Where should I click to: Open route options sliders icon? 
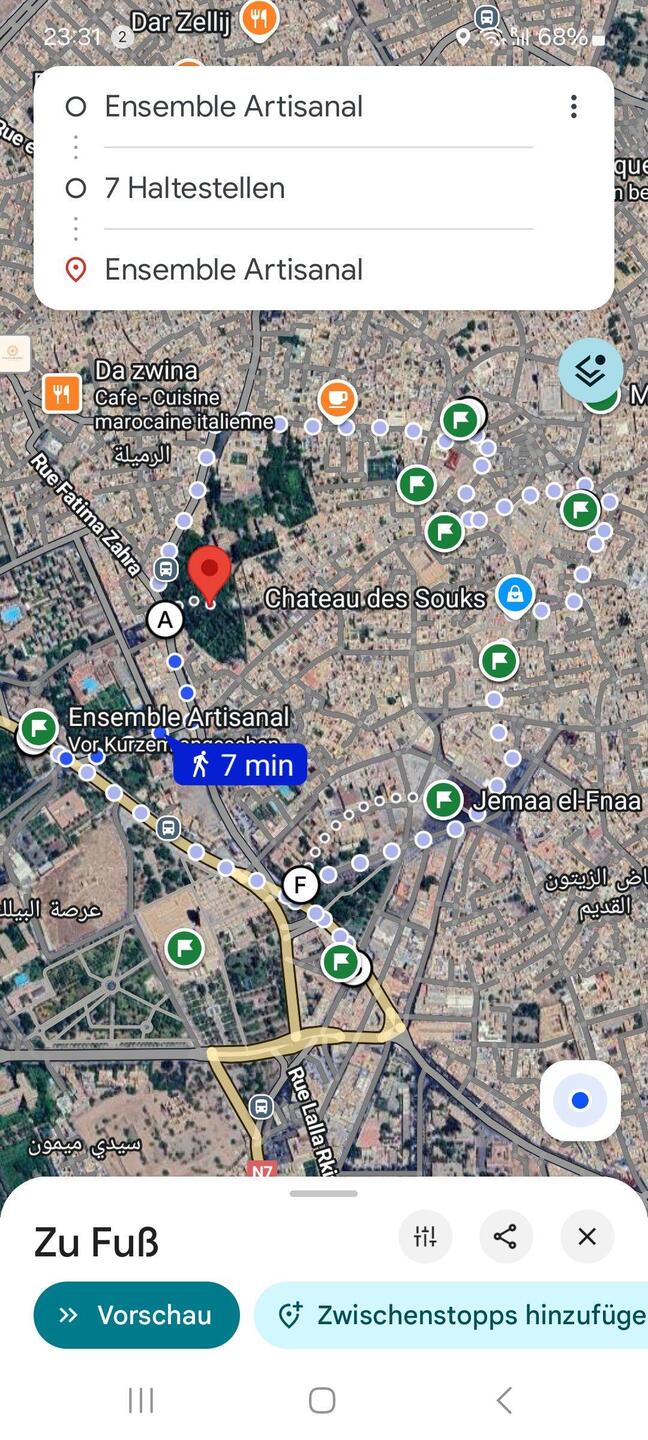coord(425,1237)
